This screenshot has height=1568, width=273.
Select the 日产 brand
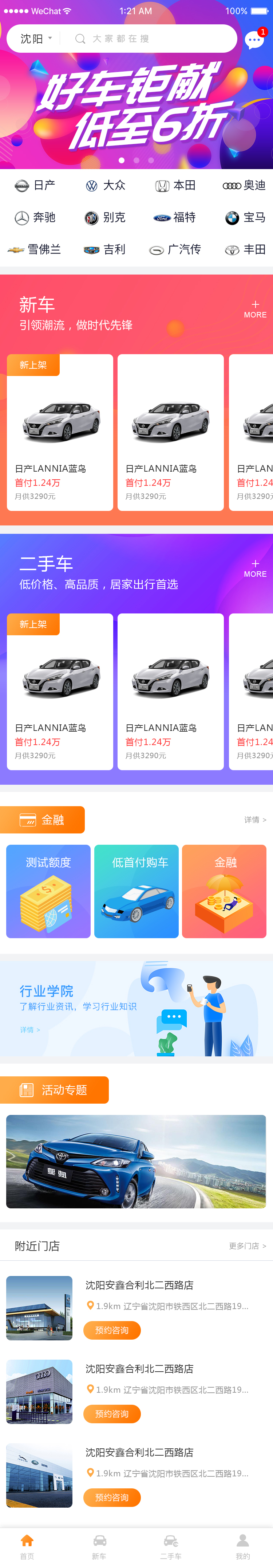35,186
